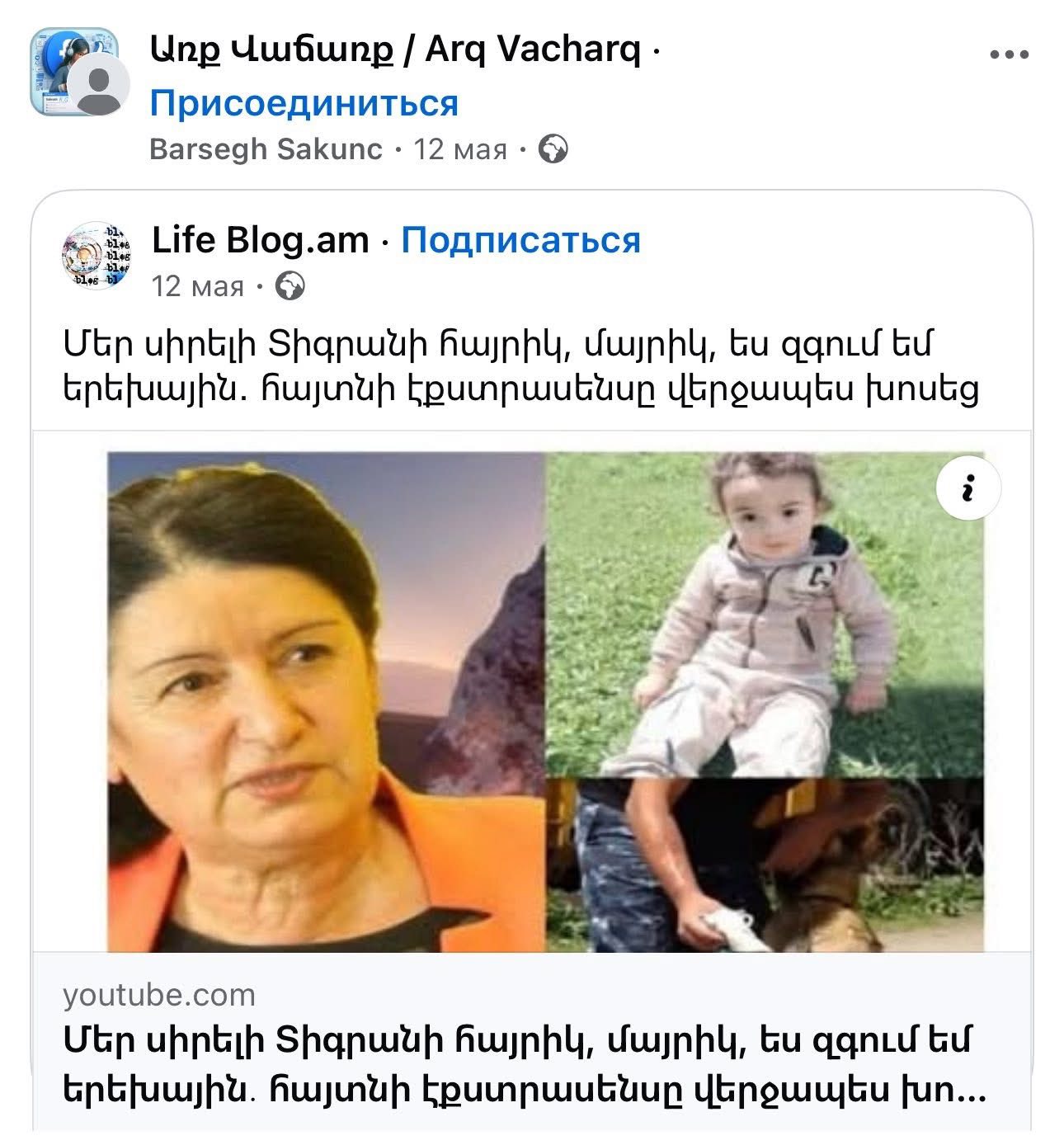
Task: Join the Arq Vacharq group via Присоединиться
Action: coord(304,103)
